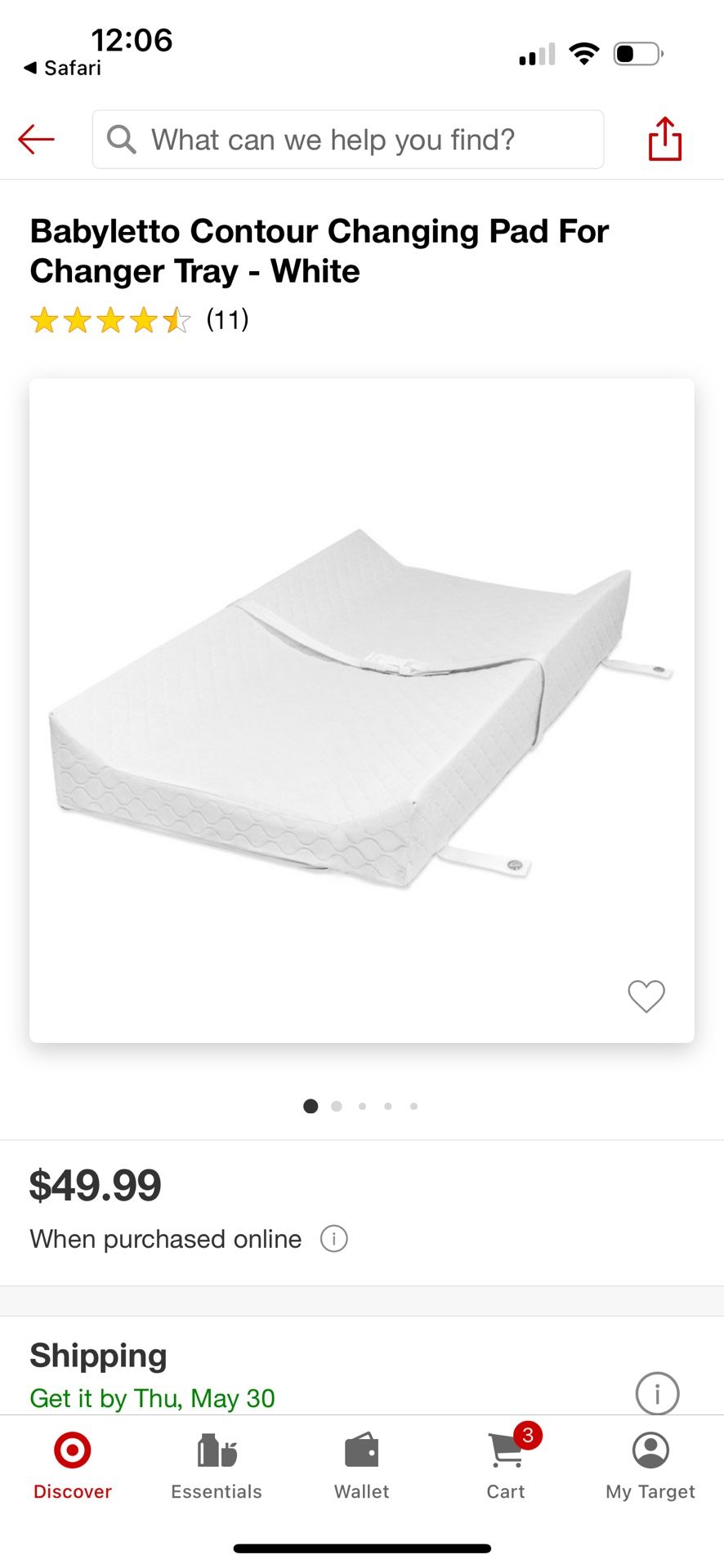Image resolution: width=724 pixels, height=1568 pixels.
Task: Open reviews via the (11) count link
Action: [226, 320]
